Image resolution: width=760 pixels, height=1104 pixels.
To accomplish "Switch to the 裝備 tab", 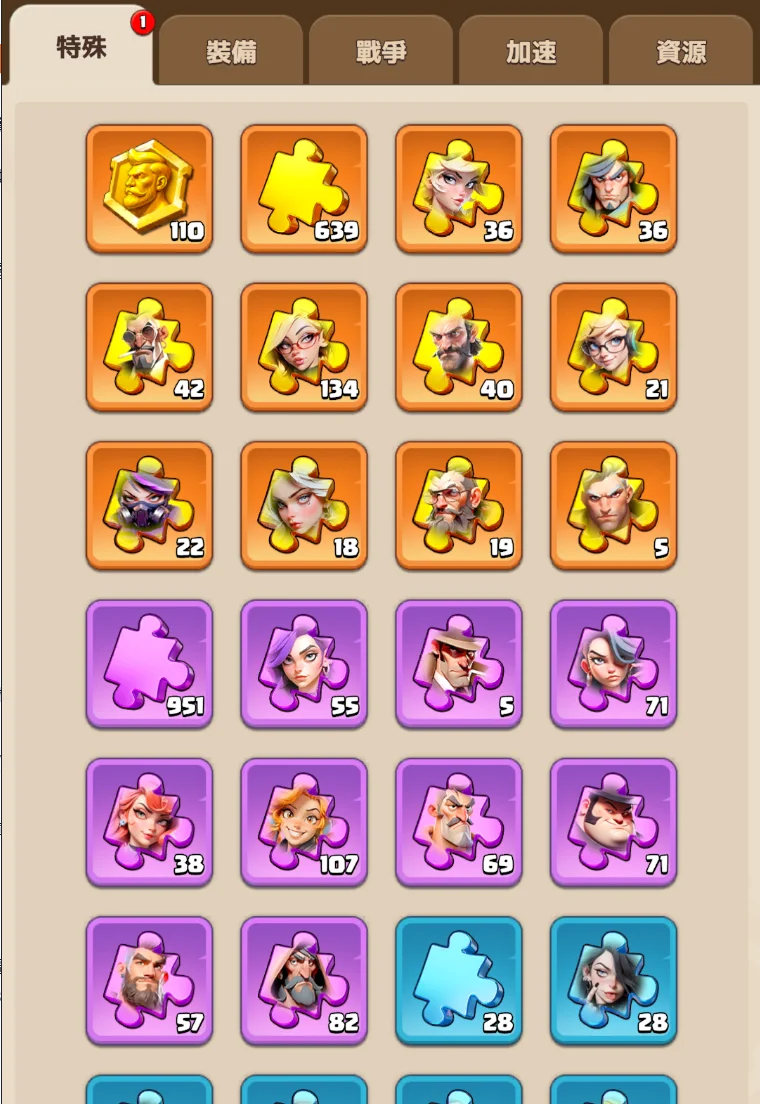I will click(x=231, y=50).
